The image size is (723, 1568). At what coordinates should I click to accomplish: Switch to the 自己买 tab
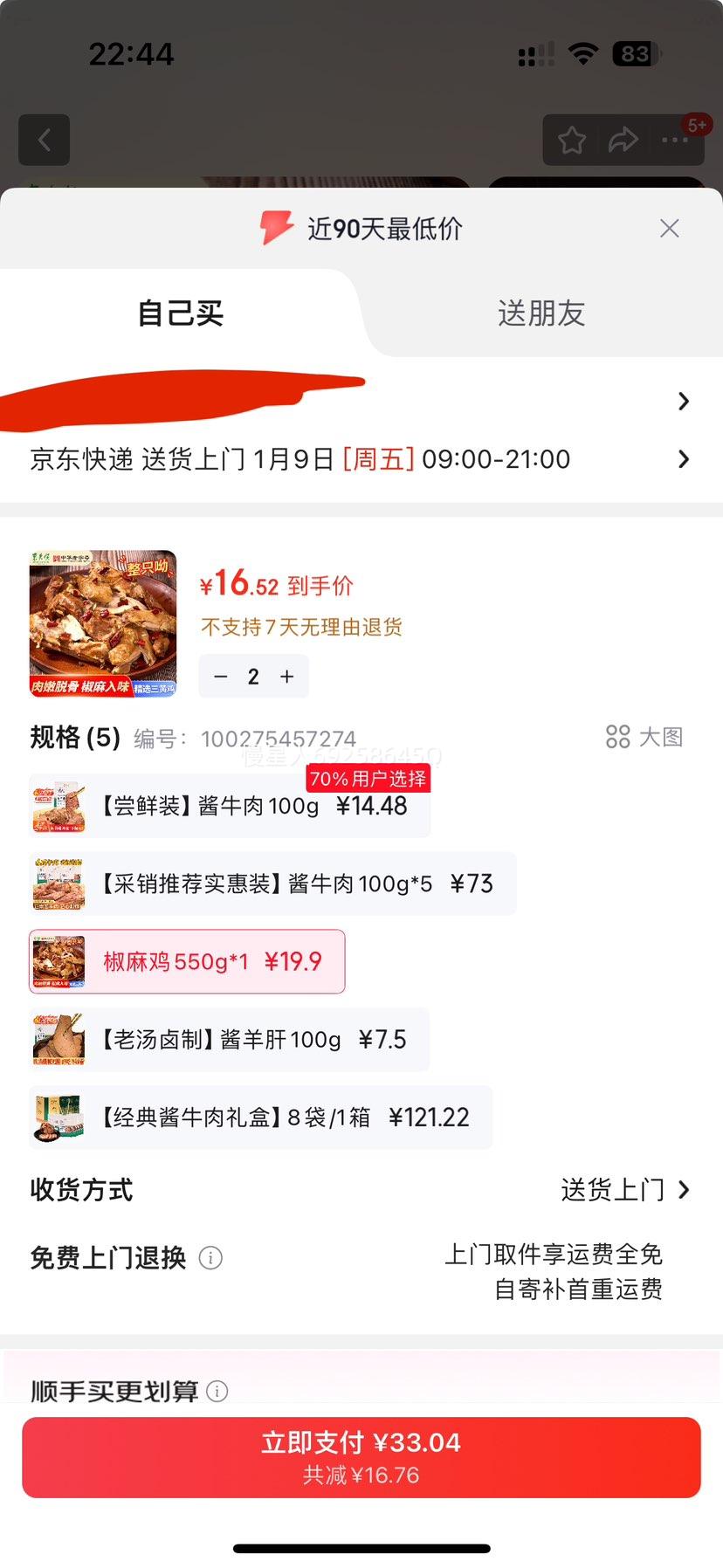coord(180,313)
